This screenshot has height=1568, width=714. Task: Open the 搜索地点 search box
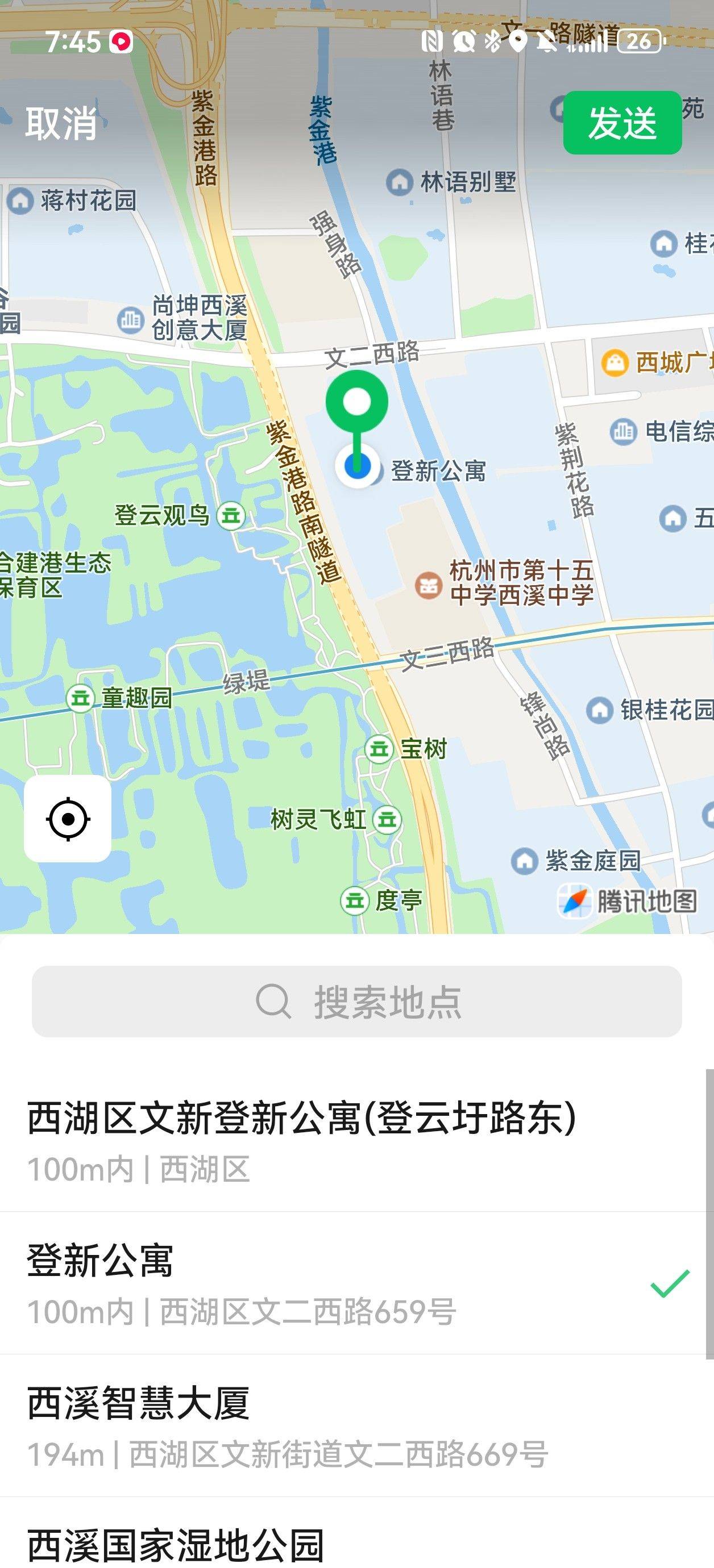pos(357,1001)
